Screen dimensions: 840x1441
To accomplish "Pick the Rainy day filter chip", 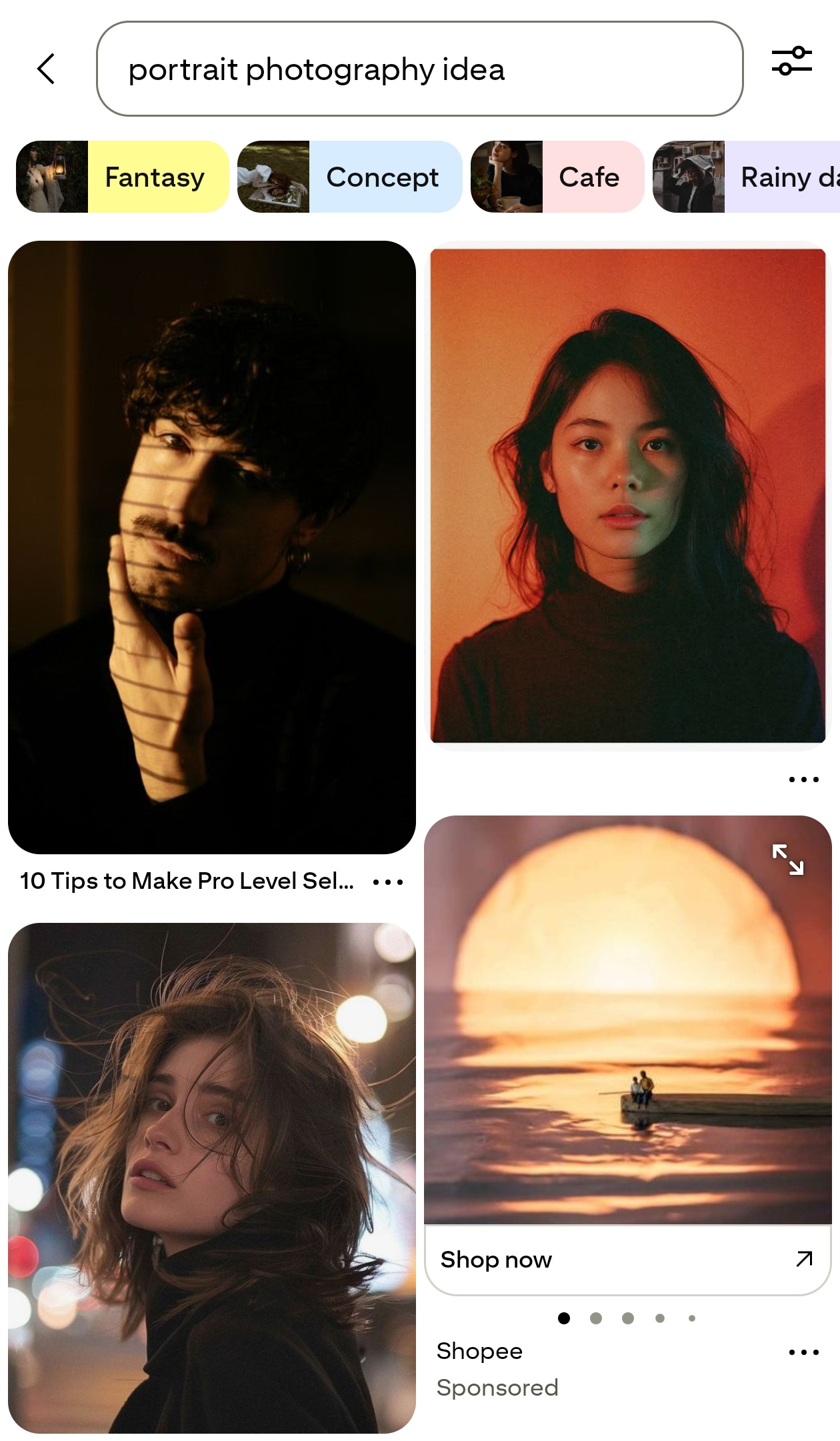I will [x=747, y=177].
